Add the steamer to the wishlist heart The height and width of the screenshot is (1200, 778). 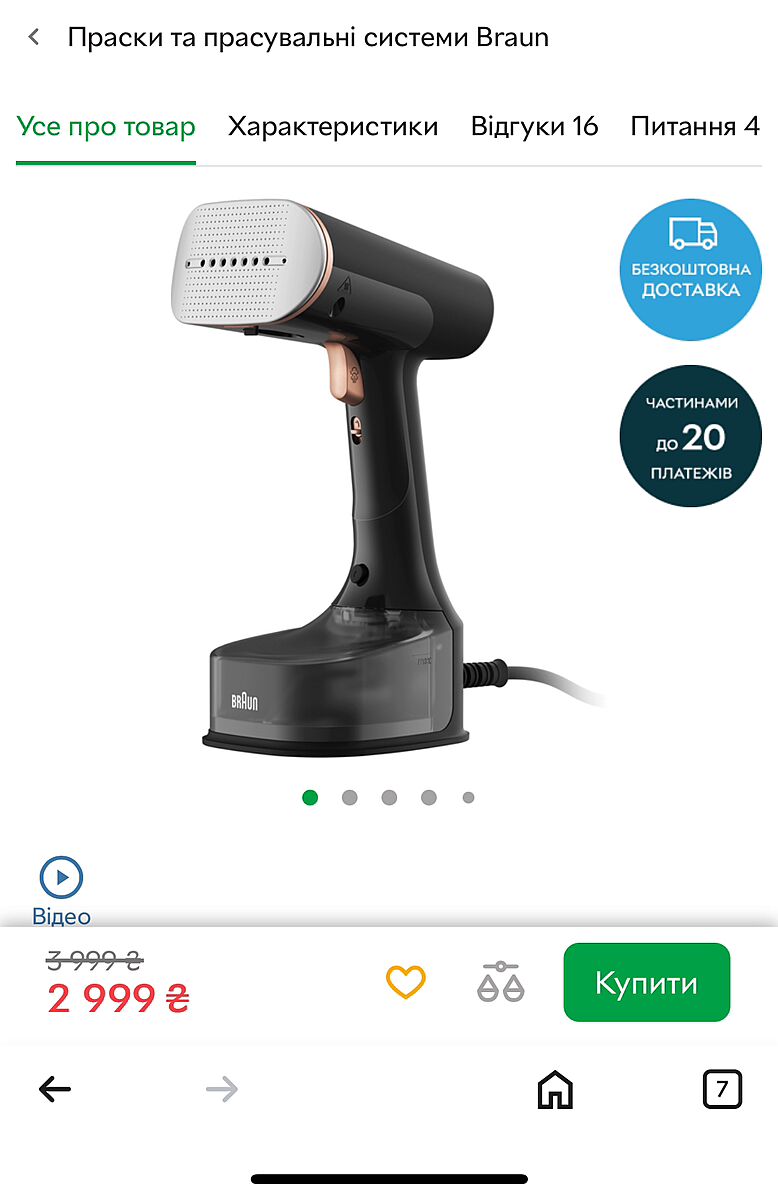coord(406,982)
